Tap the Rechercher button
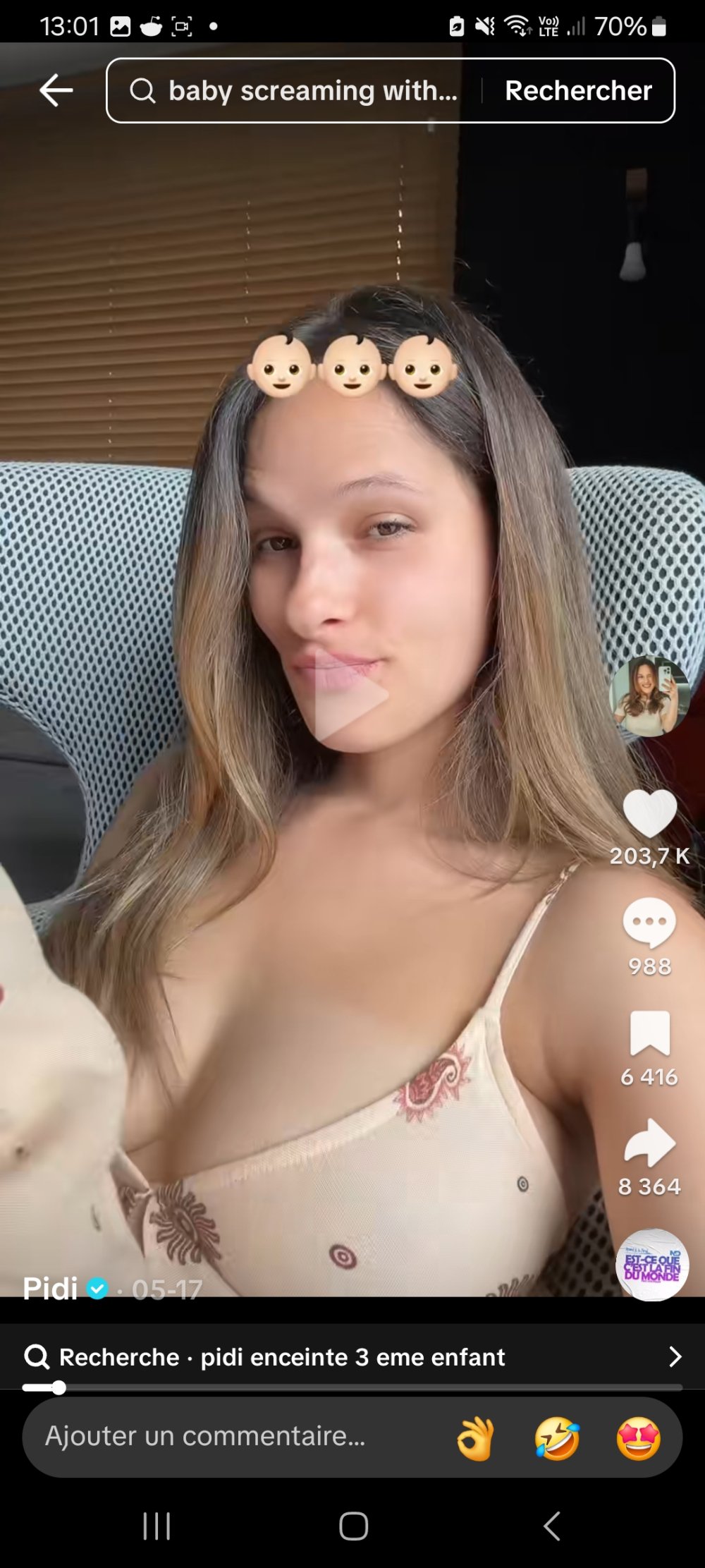The height and width of the screenshot is (1568, 705). tap(578, 91)
